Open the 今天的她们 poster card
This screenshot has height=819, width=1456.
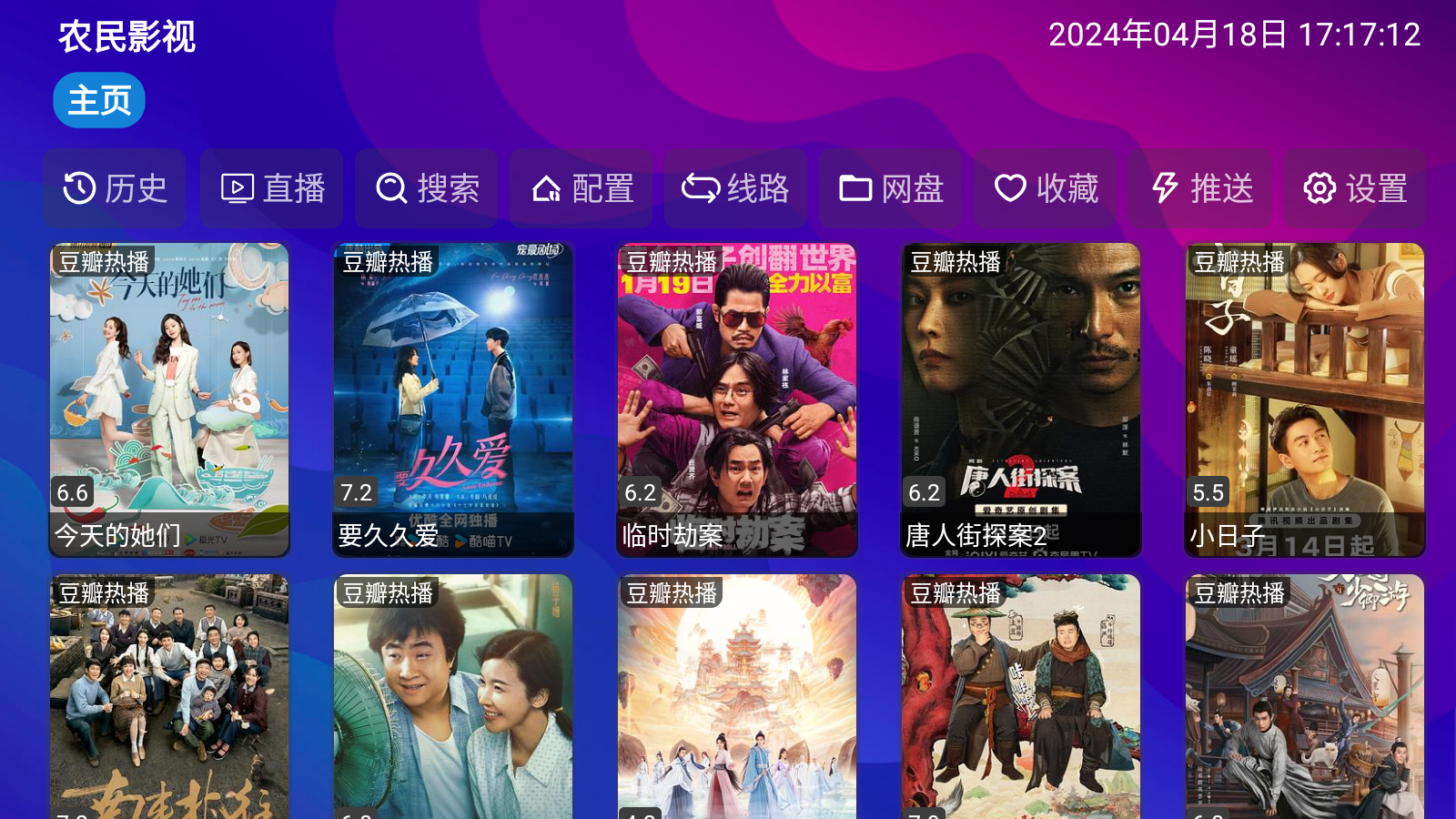169,399
